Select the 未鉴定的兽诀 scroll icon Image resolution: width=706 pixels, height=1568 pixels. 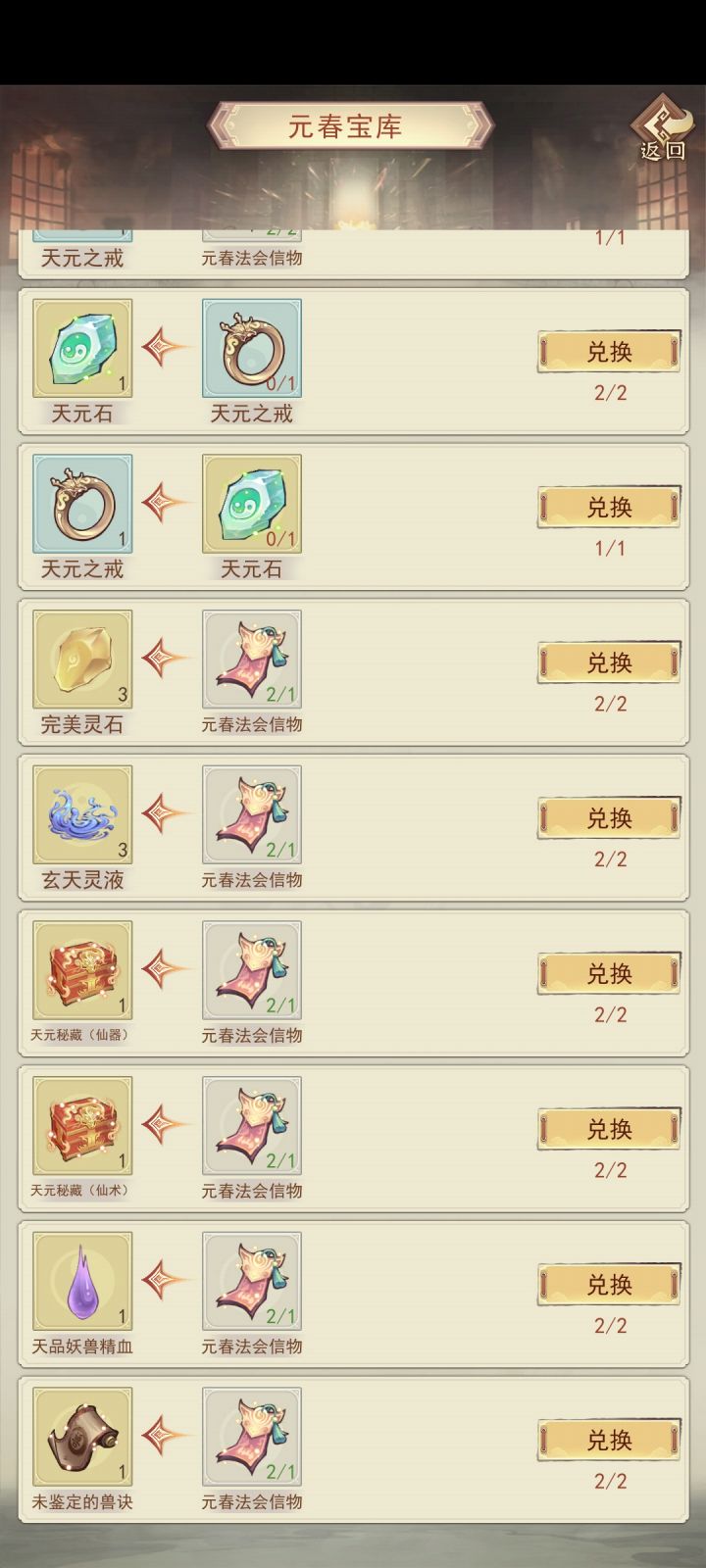(81, 1439)
